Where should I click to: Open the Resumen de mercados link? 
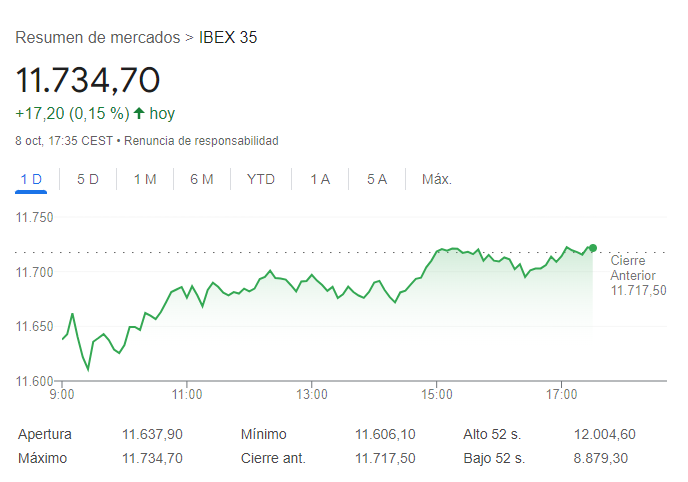point(98,38)
